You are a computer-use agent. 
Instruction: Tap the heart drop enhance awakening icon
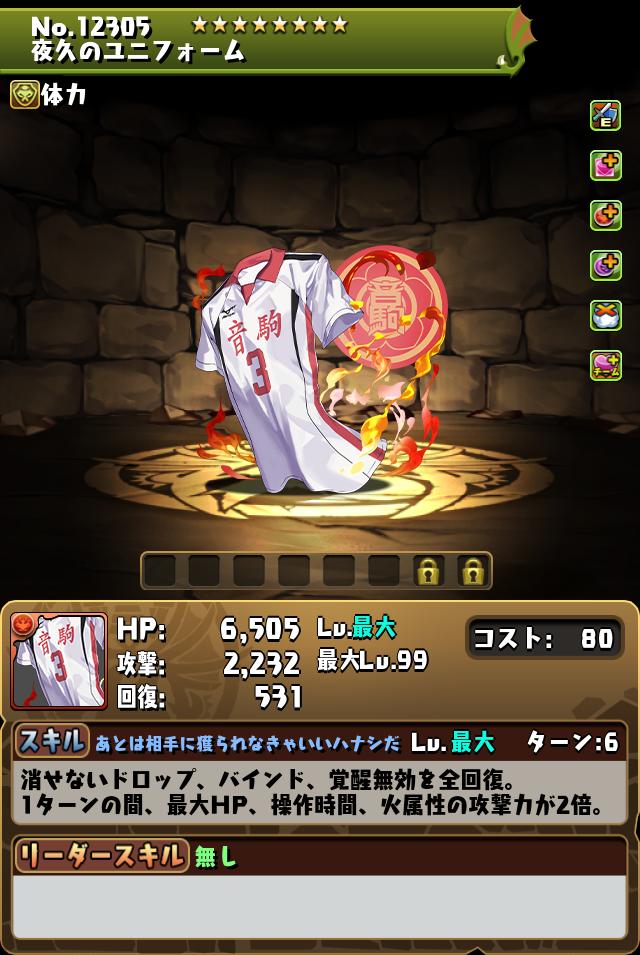(x=605, y=165)
